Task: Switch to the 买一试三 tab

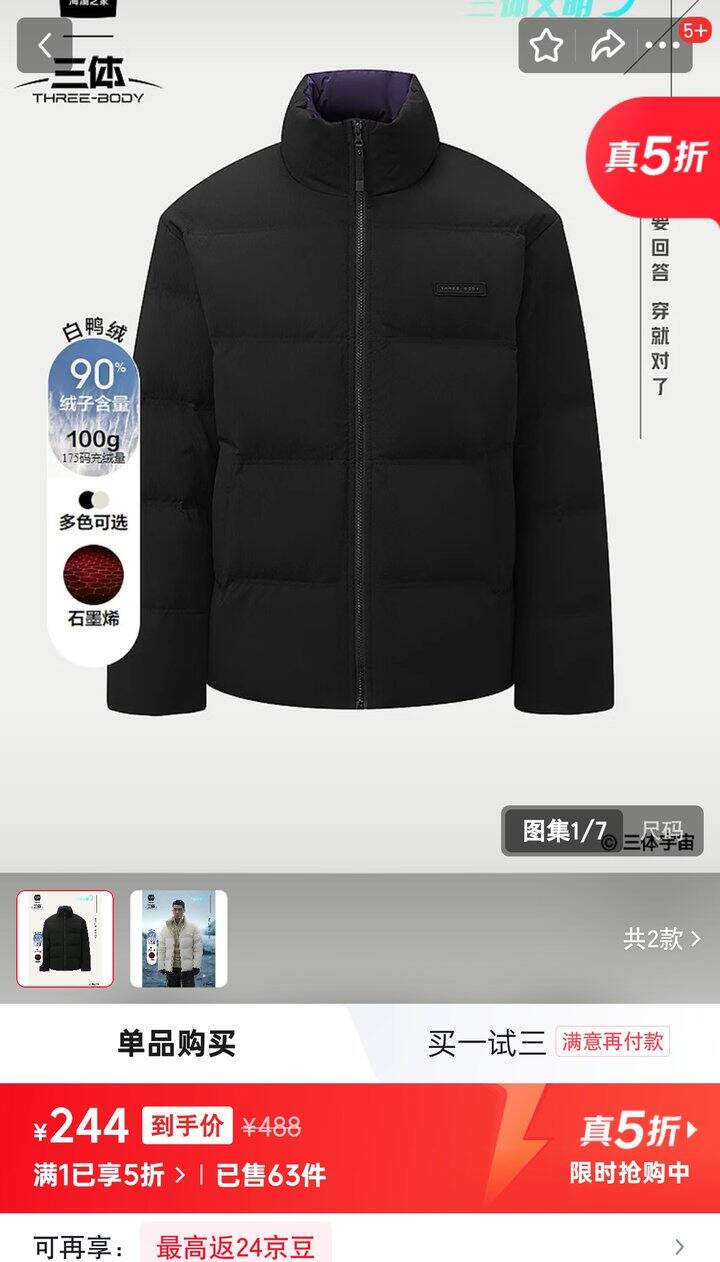Action: [x=487, y=1044]
